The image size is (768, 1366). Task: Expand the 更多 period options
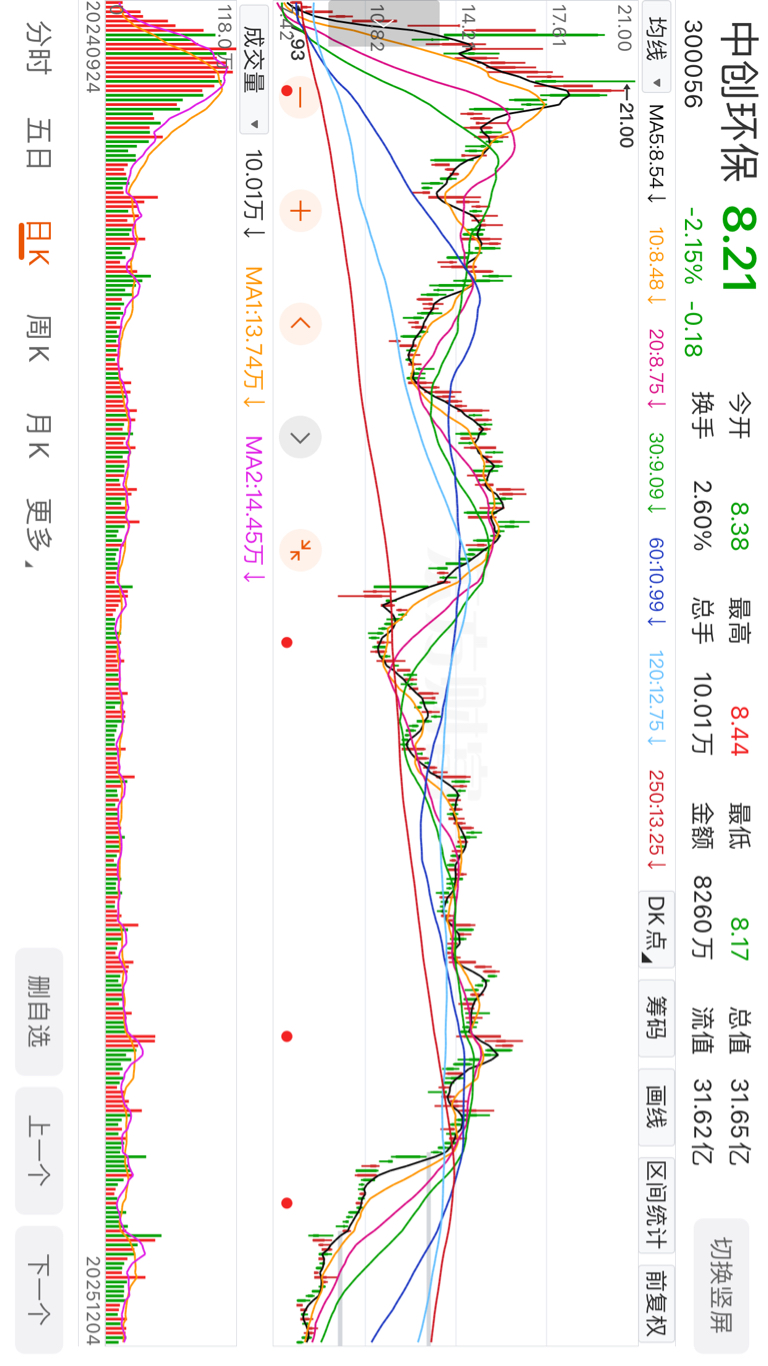coord(39,533)
